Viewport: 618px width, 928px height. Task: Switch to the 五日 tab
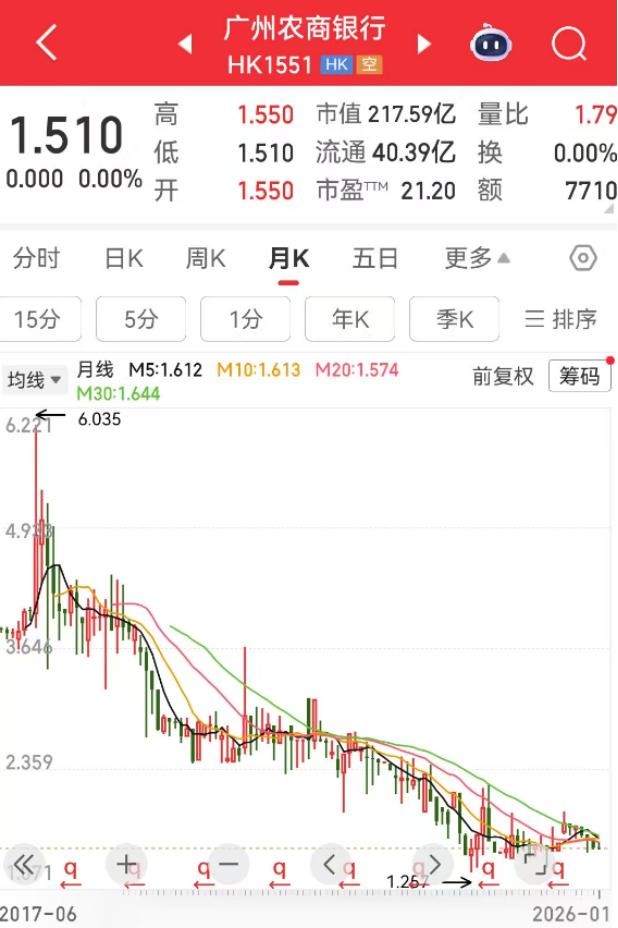click(x=376, y=258)
